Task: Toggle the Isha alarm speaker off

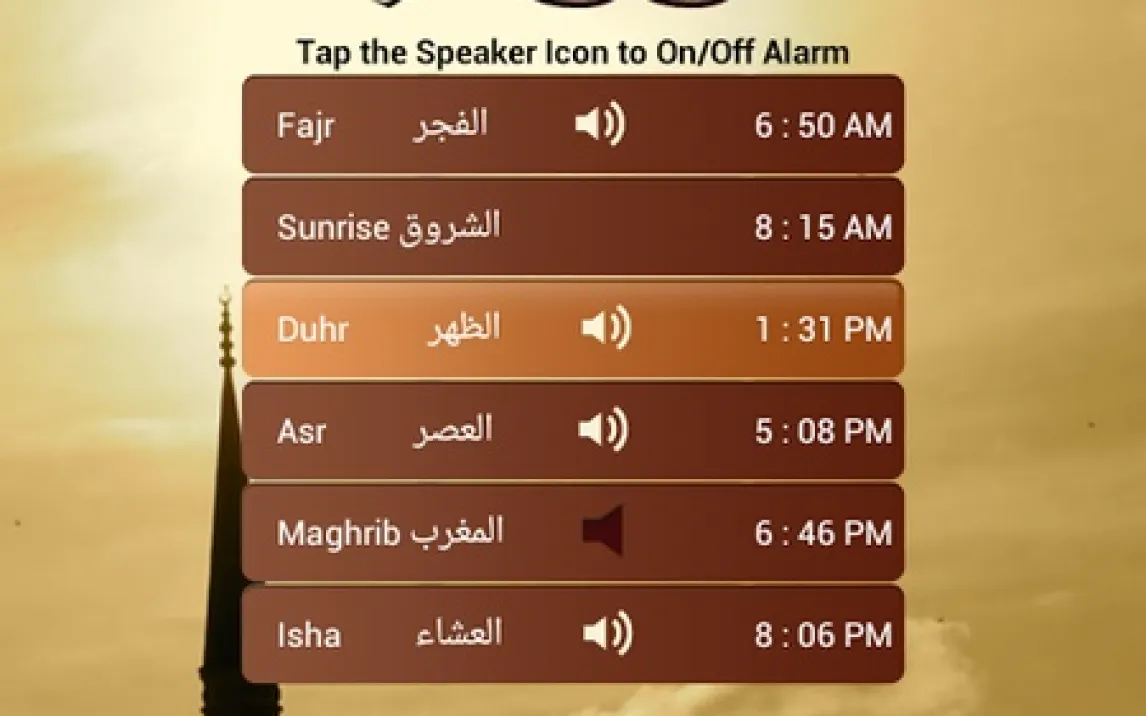Action: [606, 634]
